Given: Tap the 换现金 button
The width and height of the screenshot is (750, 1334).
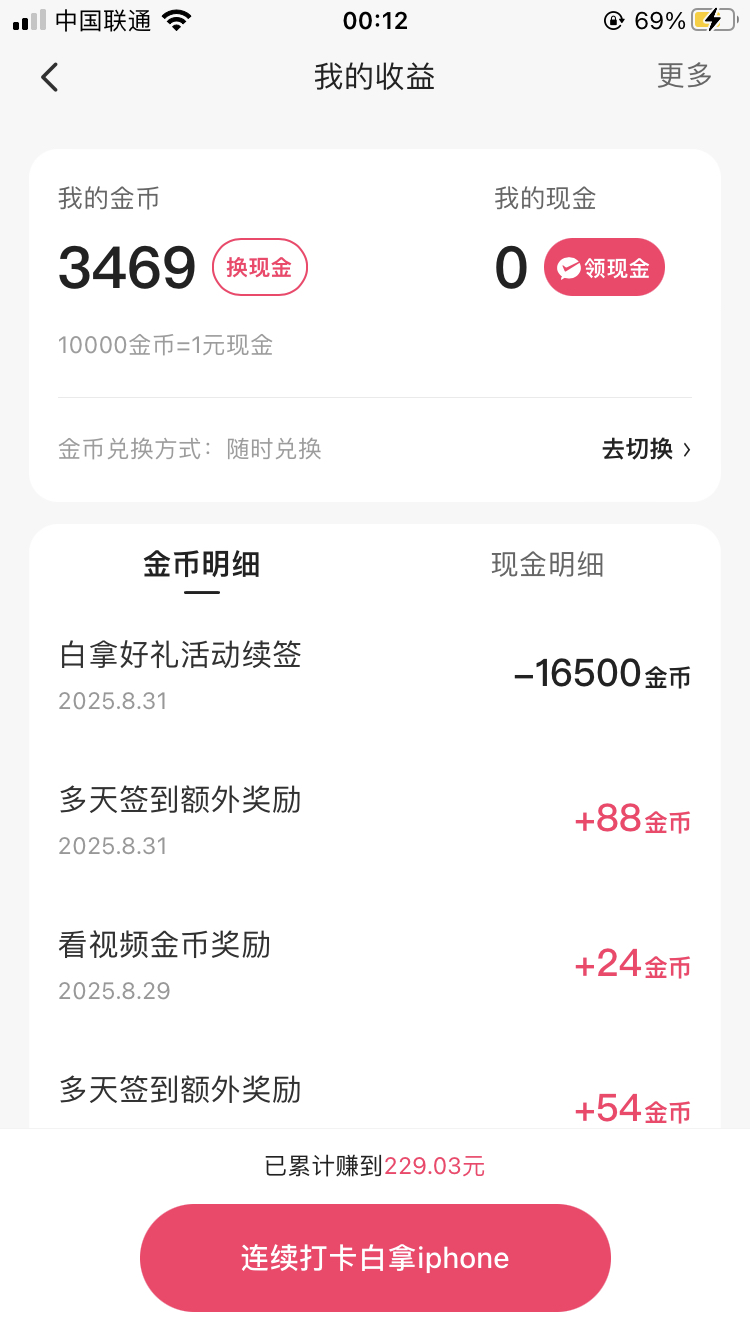Looking at the screenshot, I should pos(259,267).
